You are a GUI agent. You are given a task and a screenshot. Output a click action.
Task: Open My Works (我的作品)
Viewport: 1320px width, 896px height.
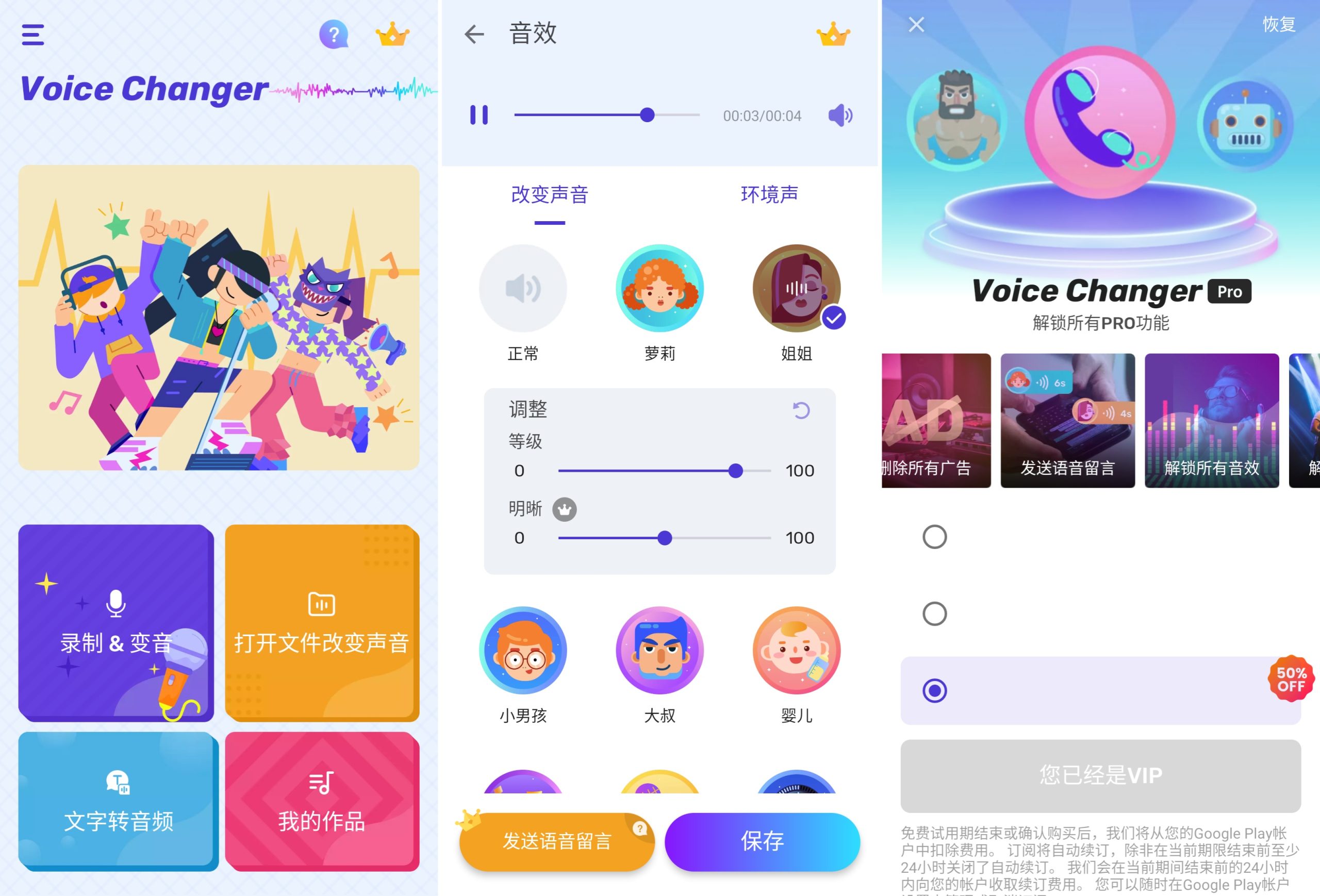tap(322, 801)
